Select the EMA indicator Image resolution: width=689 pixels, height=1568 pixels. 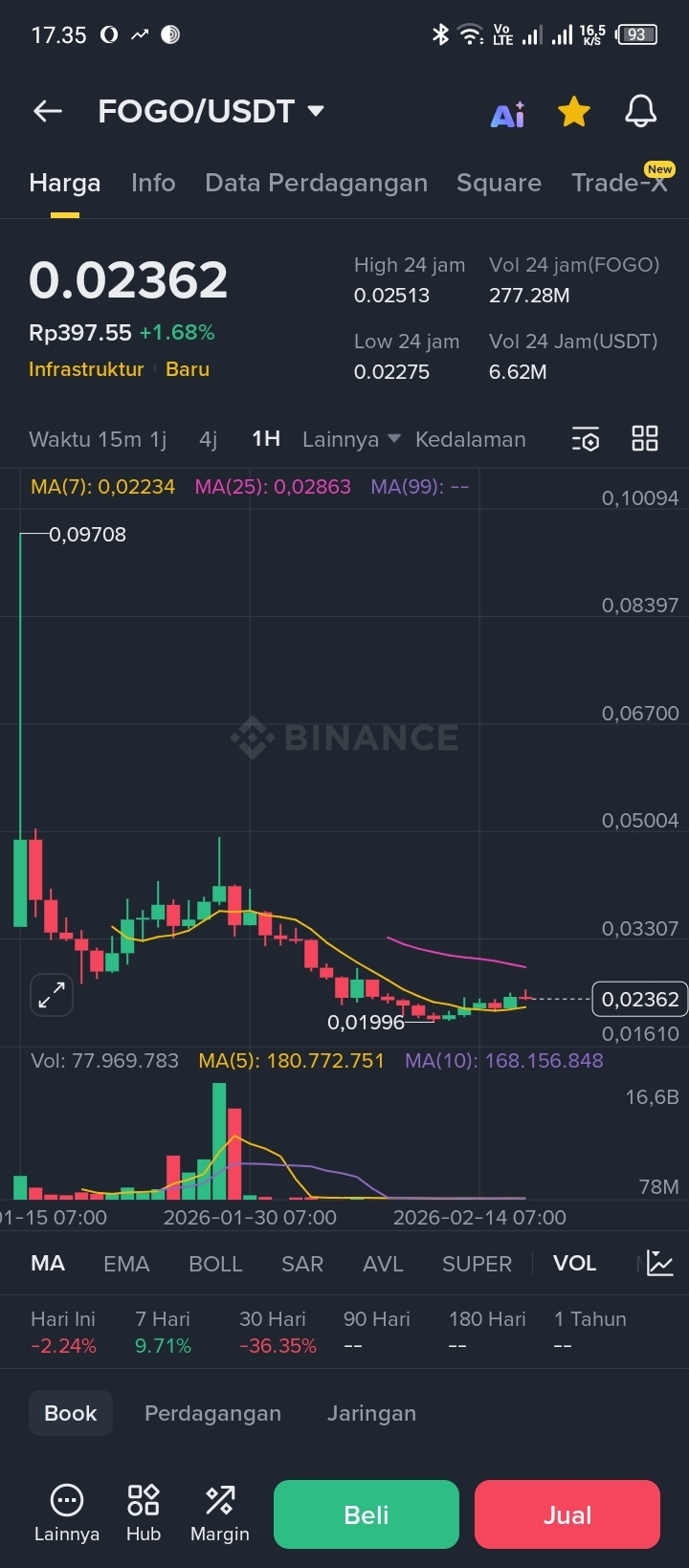126,1264
